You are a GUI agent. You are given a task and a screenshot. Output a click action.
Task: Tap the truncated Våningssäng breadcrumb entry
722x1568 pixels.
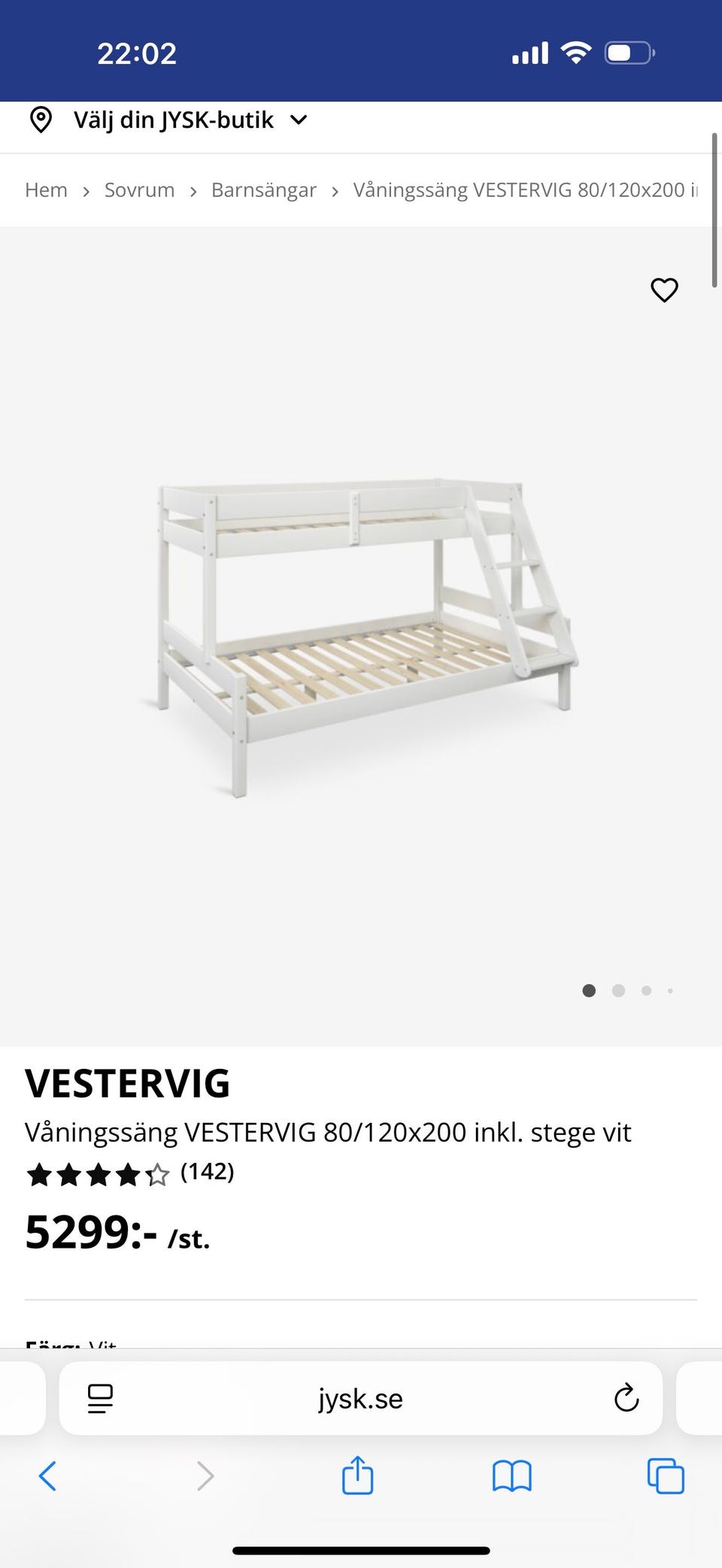point(526,189)
